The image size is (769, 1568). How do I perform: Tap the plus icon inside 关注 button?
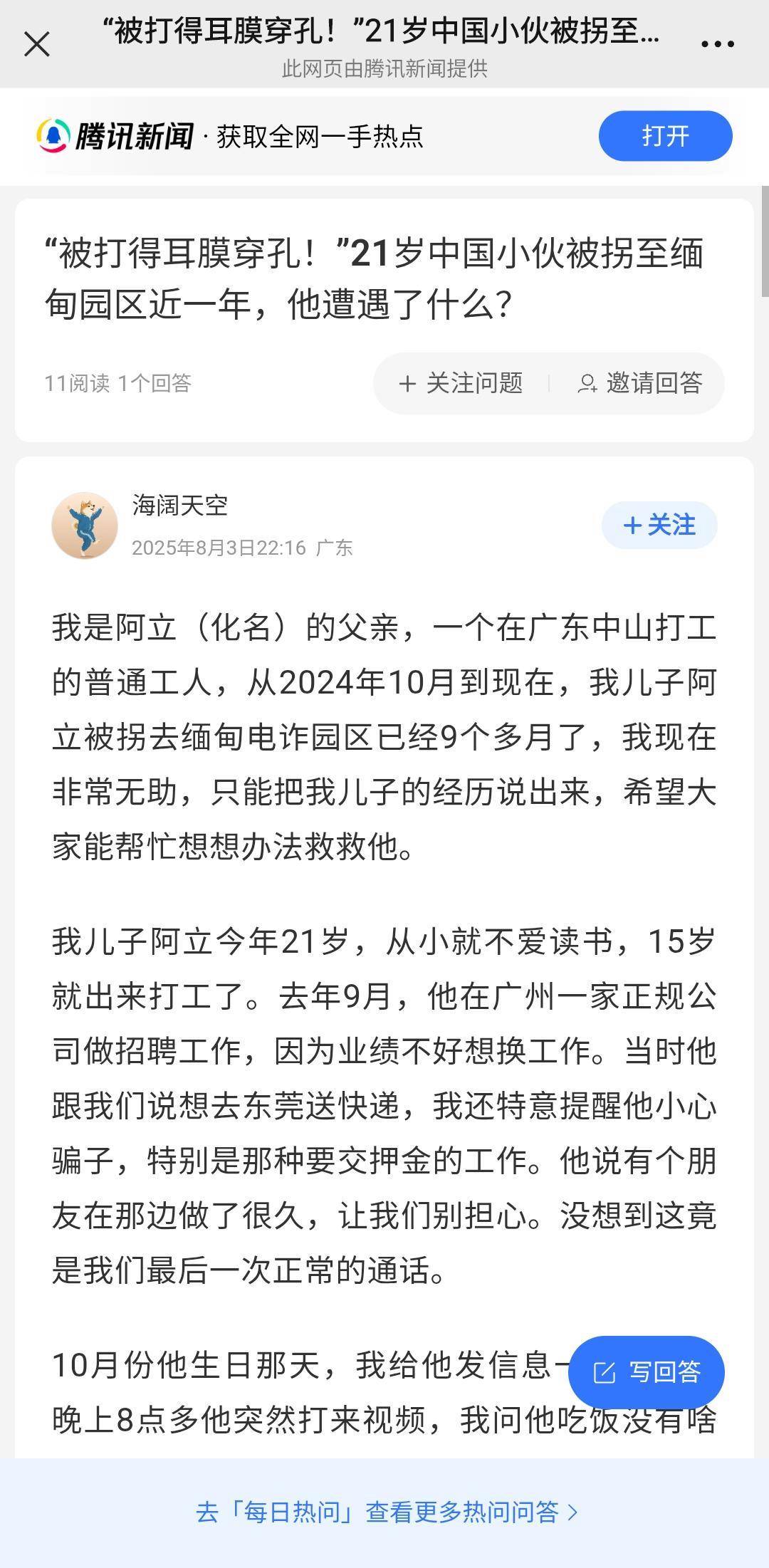(x=632, y=525)
